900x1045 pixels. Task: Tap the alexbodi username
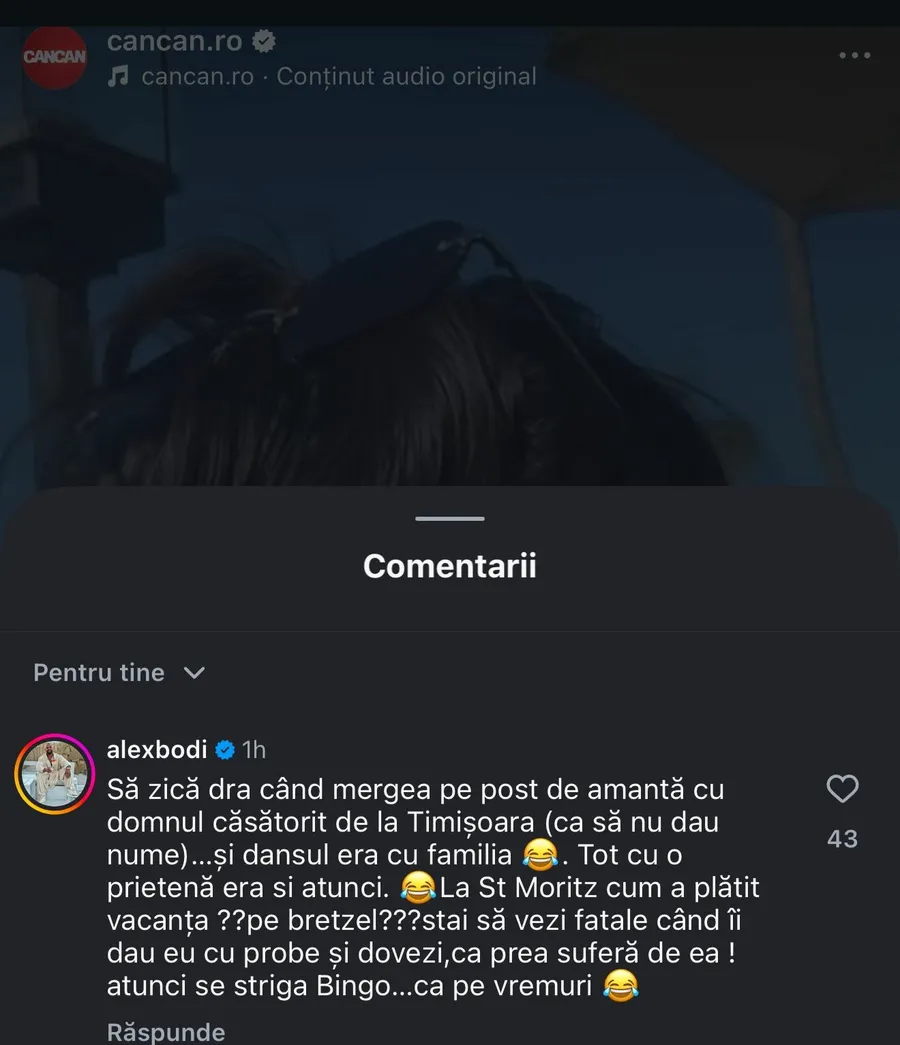(x=157, y=749)
